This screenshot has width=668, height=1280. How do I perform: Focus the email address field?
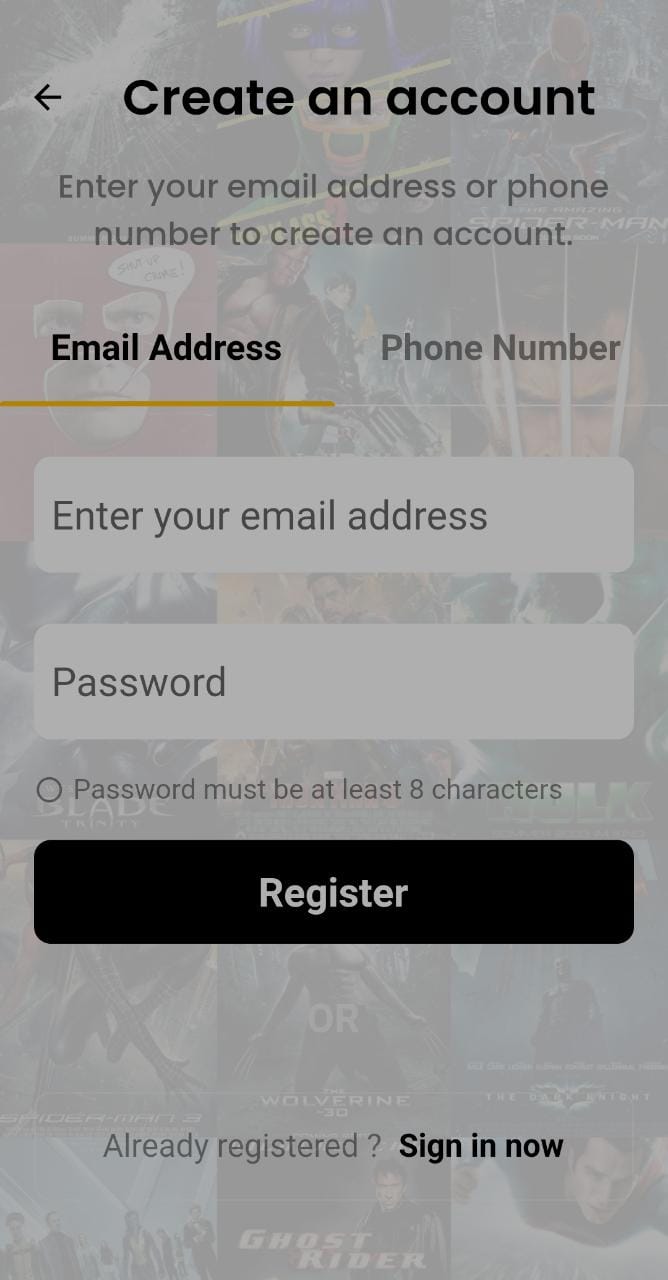pos(333,515)
